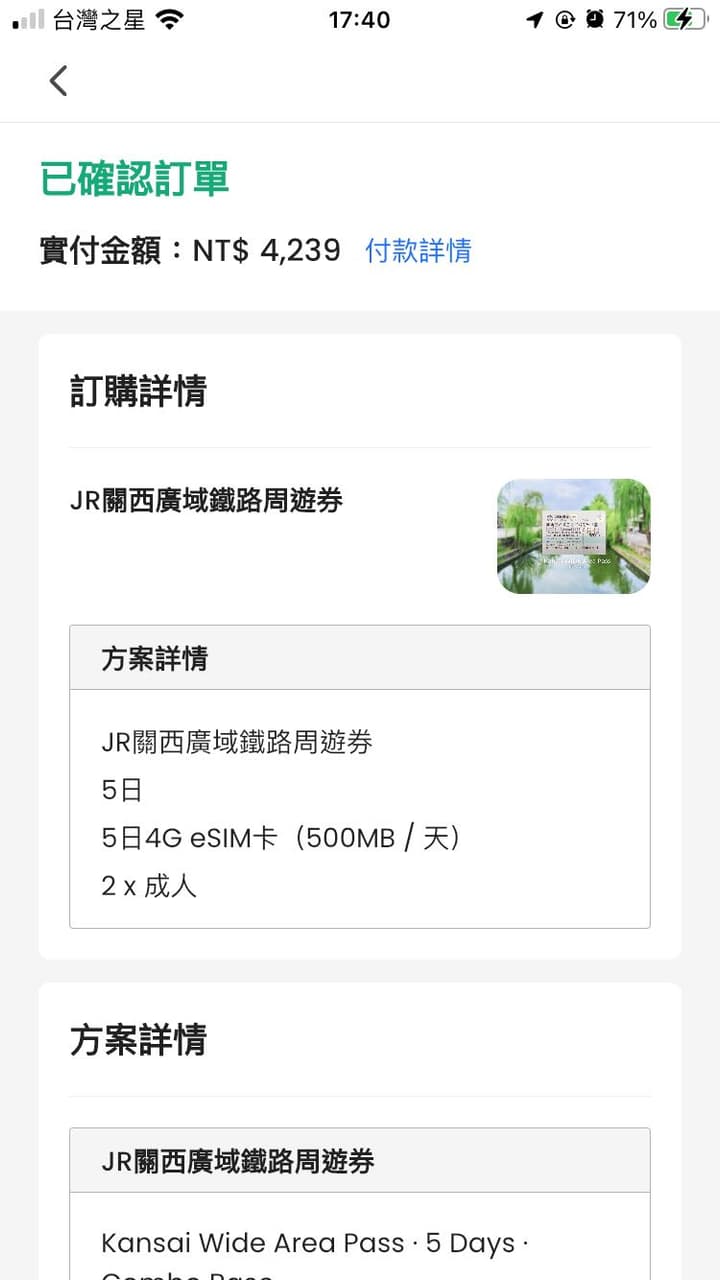
Task: Tap the 17:40 clock in status bar
Action: pyautogui.click(x=360, y=18)
